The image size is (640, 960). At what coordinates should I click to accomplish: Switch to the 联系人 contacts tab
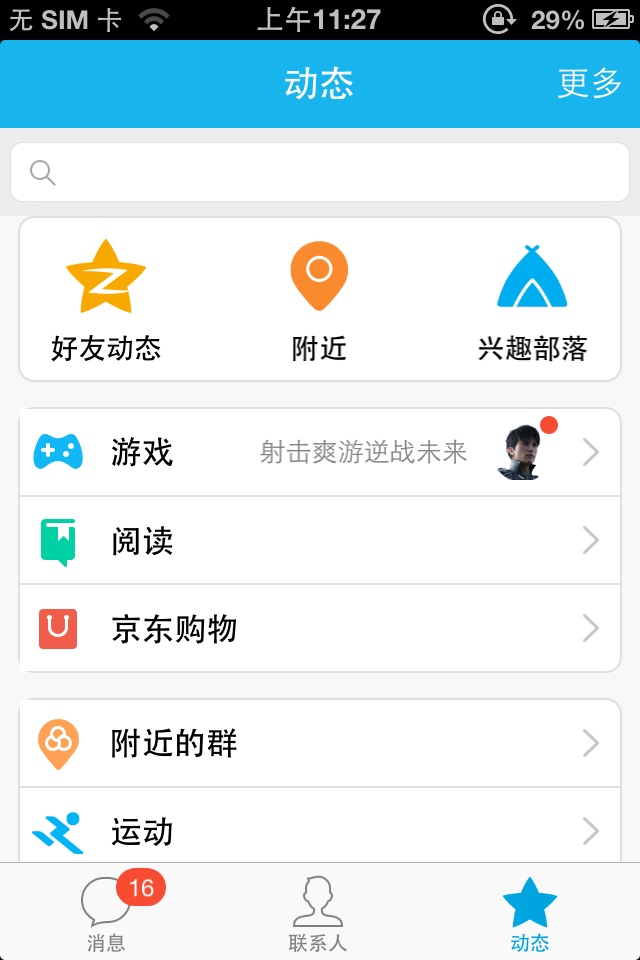point(318,913)
